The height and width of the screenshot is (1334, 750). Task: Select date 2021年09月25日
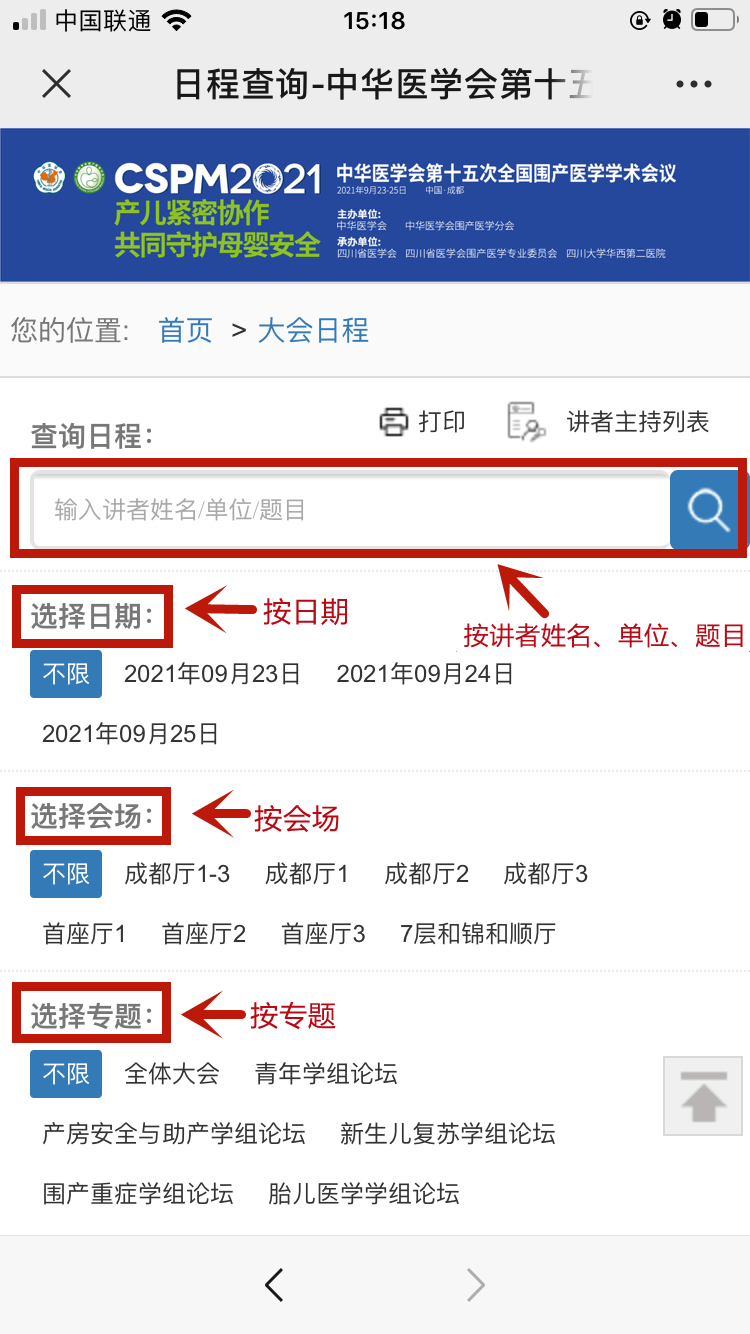pyautogui.click(x=130, y=734)
